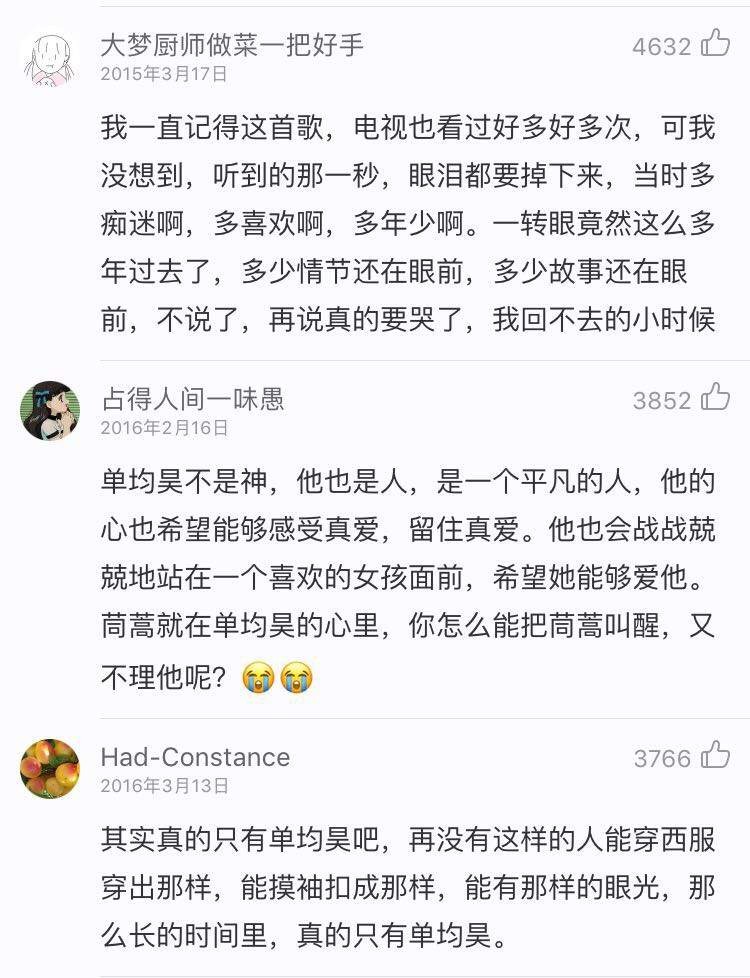Image resolution: width=750 pixels, height=978 pixels.
Task: Like the comment by Had-Constance
Action: (x=715, y=756)
